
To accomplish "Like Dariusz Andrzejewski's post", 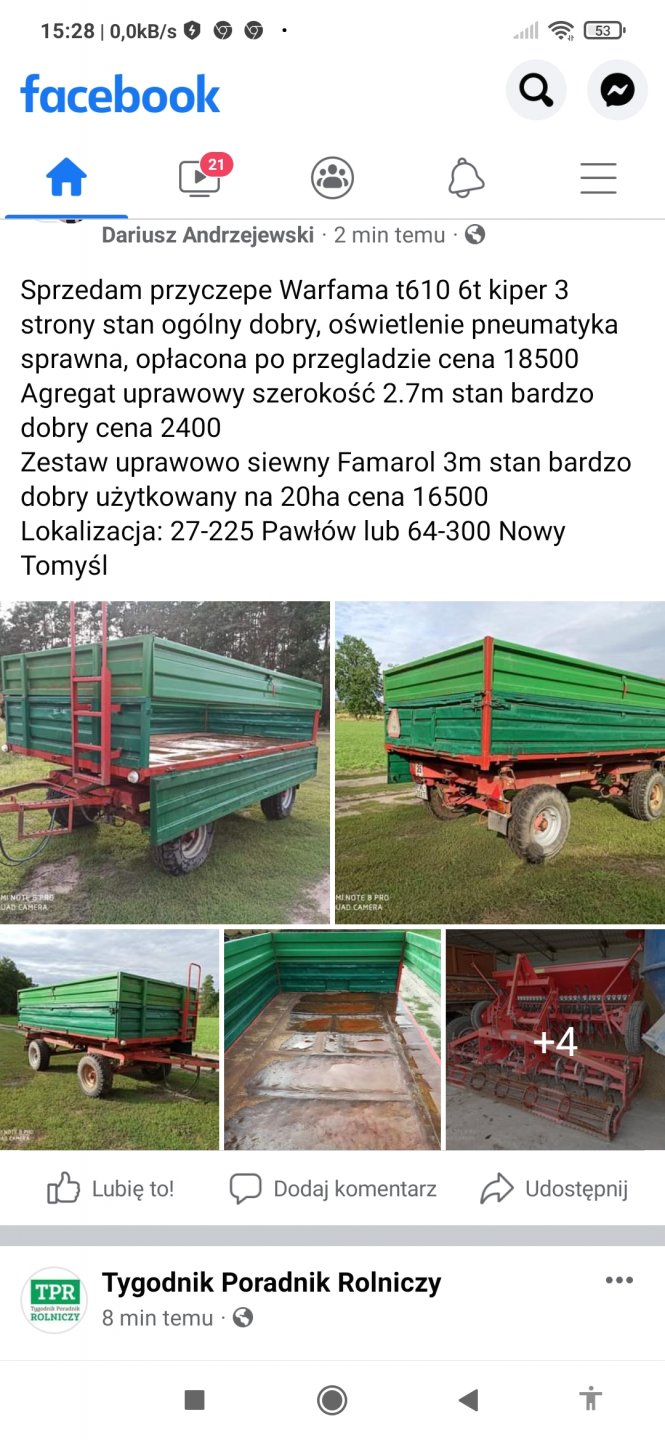I will coord(111,1189).
